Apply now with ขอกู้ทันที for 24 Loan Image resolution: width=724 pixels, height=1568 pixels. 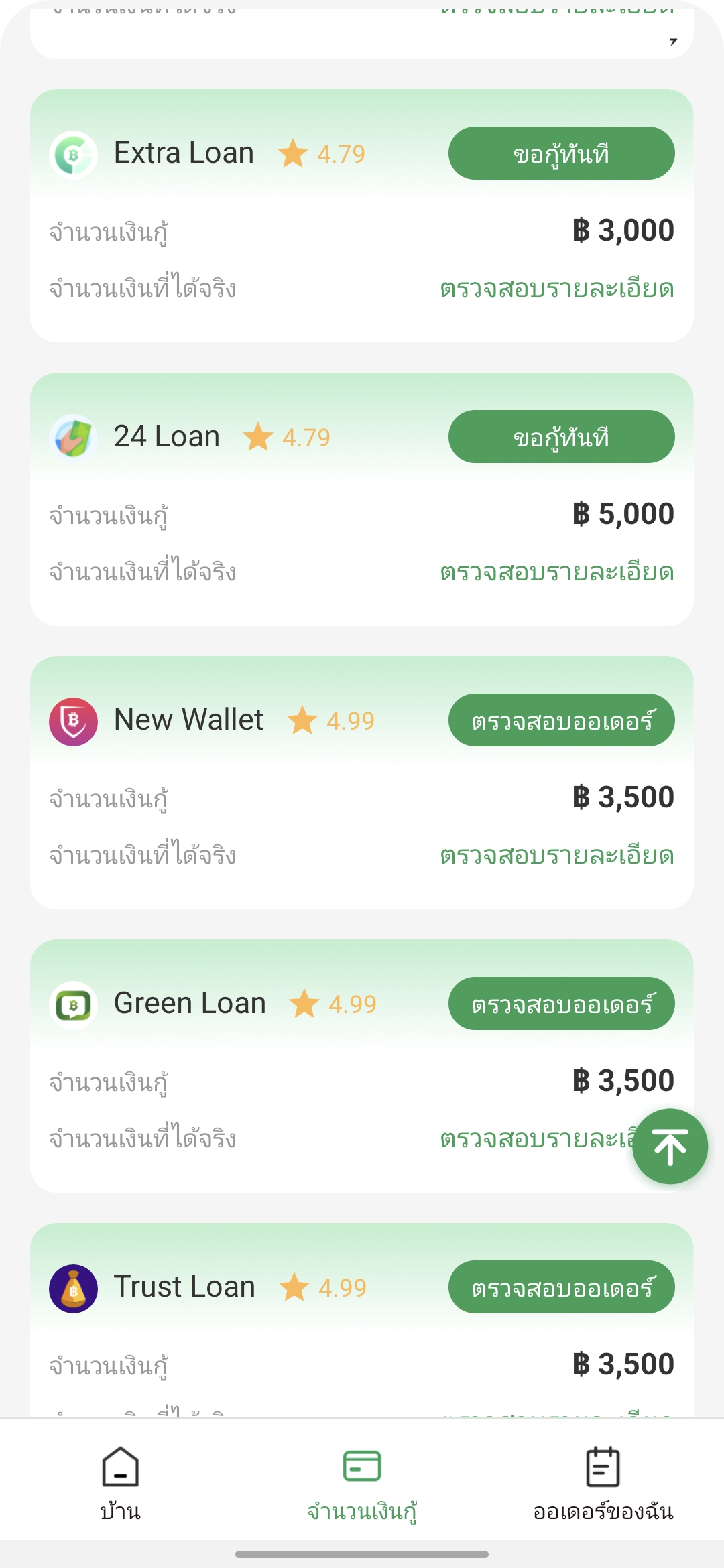click(561, 437)
